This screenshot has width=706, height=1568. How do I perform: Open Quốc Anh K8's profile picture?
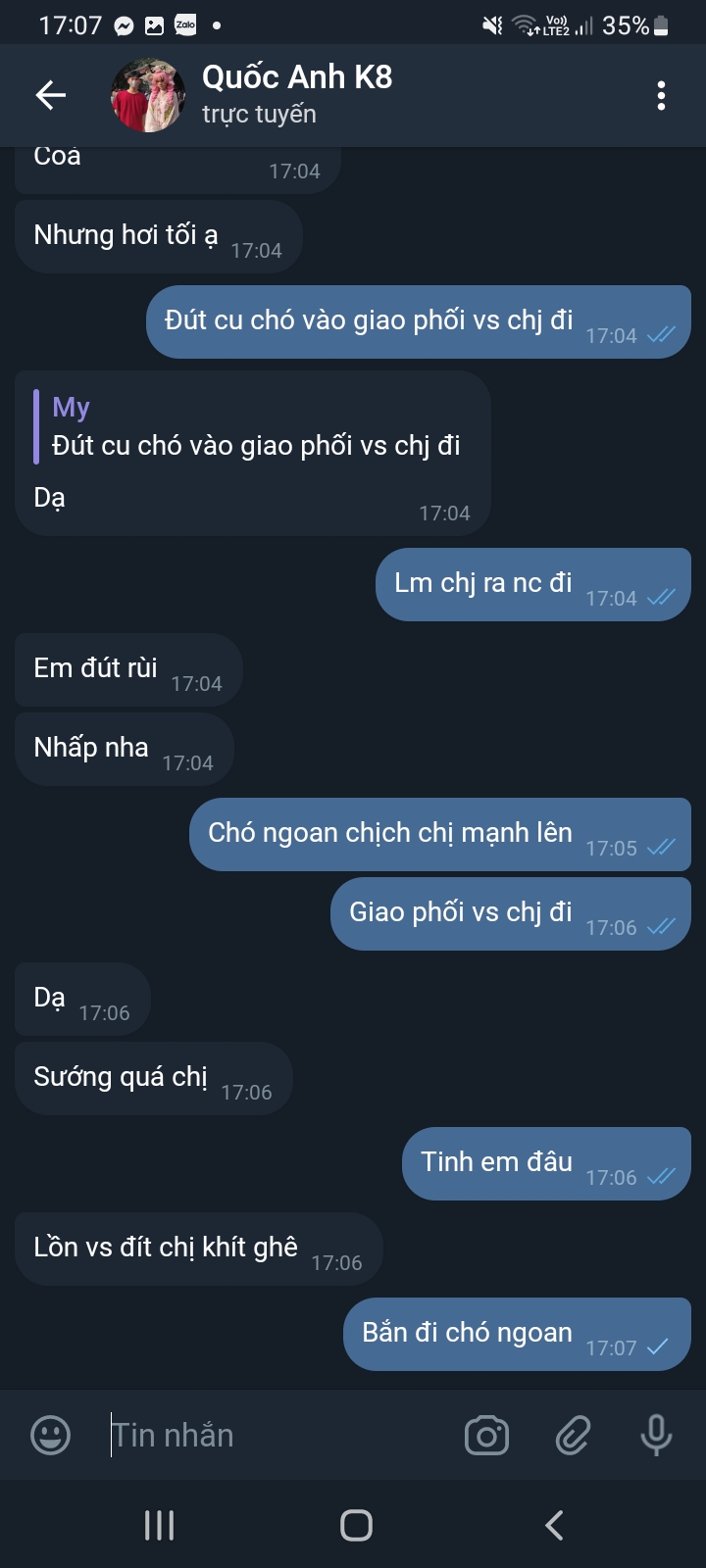pyautogui.click(x=148, y=95)
